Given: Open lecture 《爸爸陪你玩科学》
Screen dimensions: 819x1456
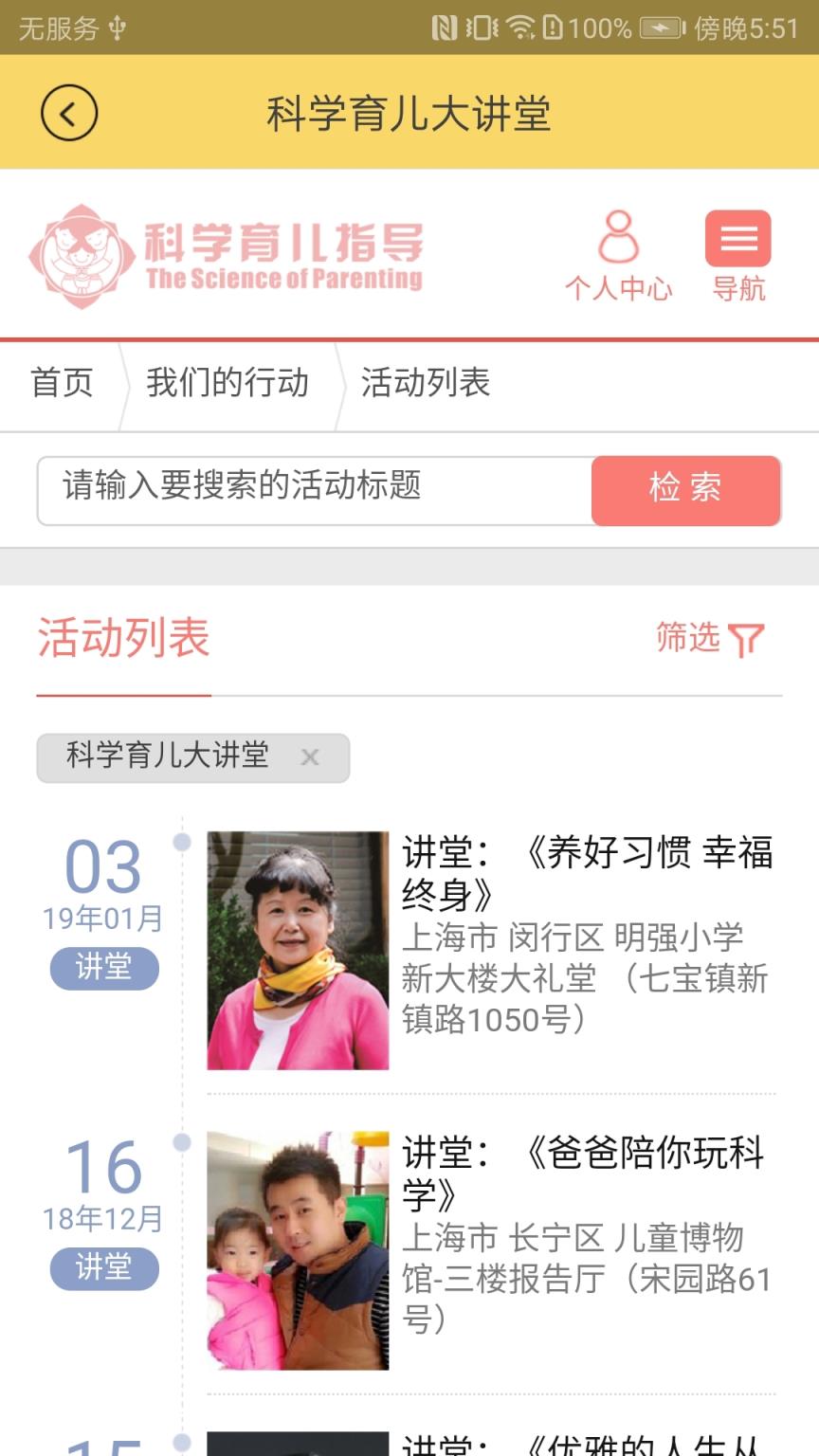Looking at the screenshot, I should [x=583, y=1173].
